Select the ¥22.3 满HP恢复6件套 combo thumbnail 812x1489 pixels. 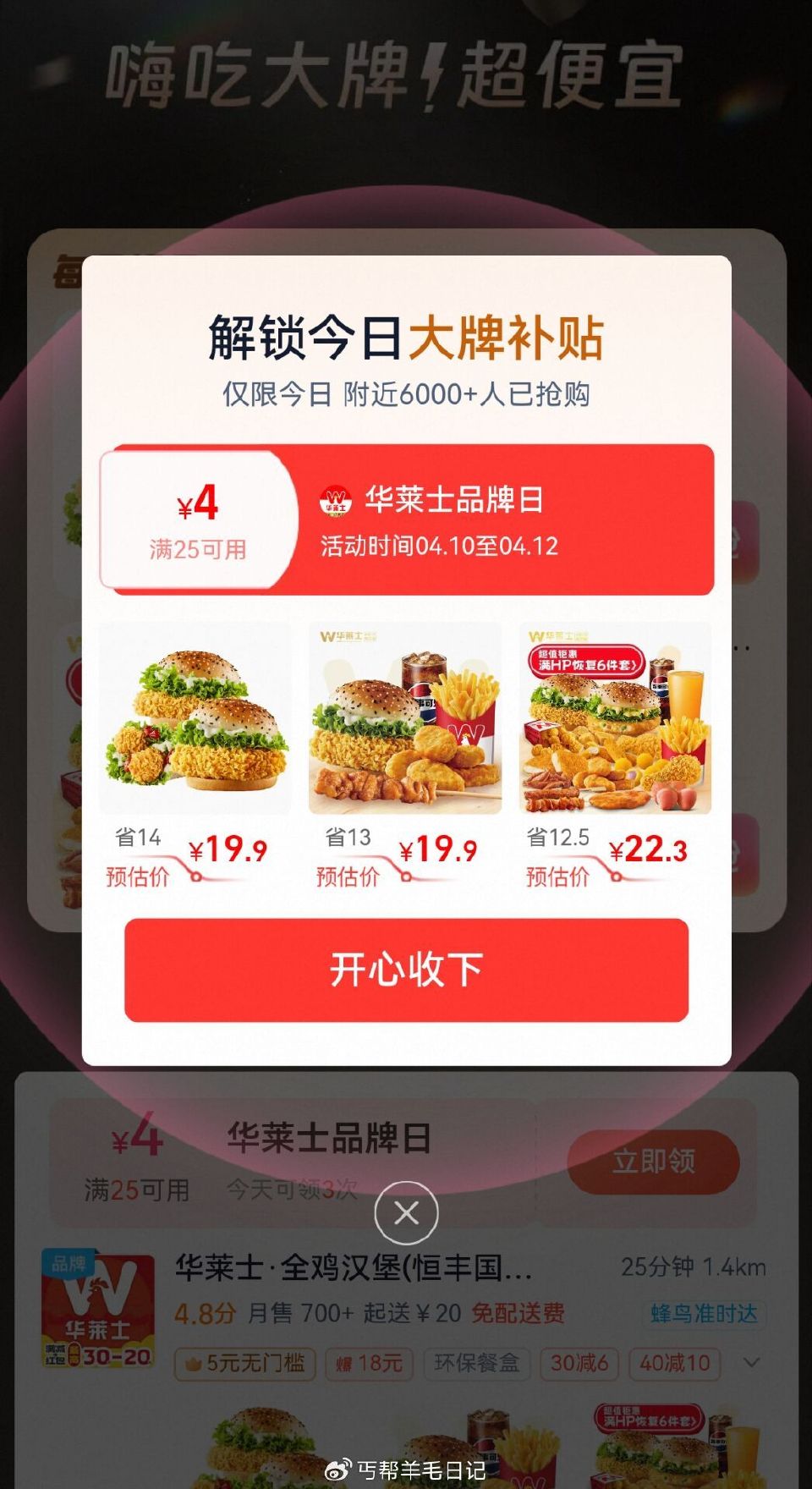point(616,719)
